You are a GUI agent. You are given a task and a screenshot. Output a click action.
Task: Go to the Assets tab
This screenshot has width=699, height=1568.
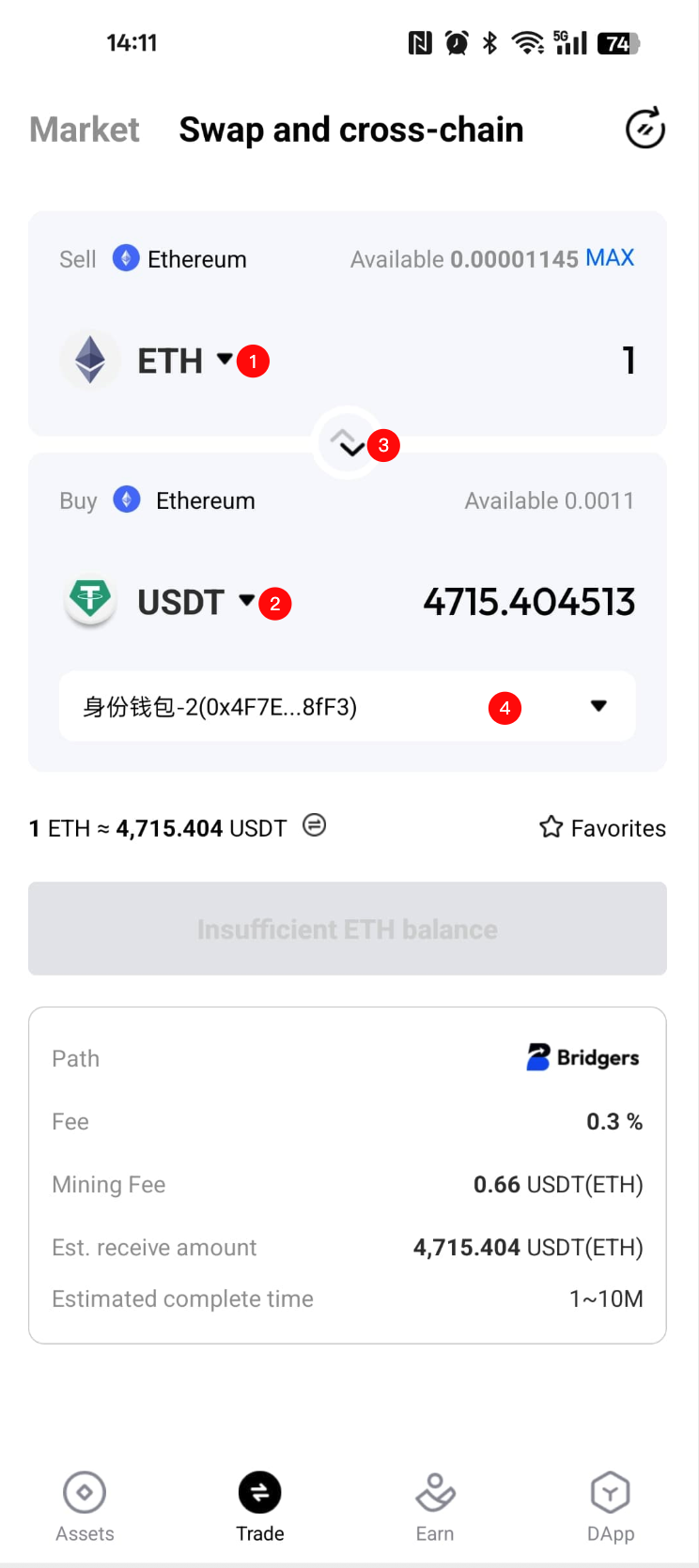[85, 1506]
